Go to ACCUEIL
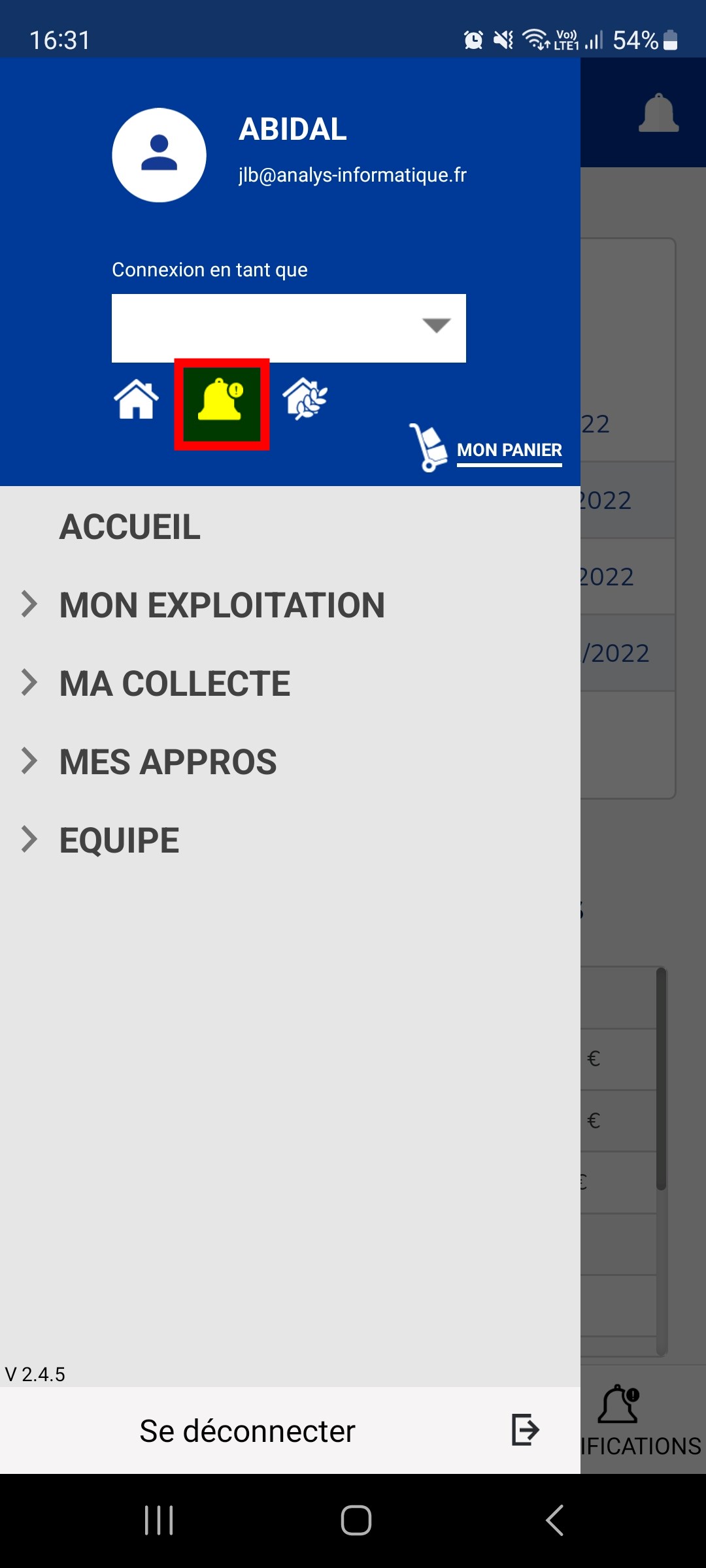706x1568 pixels. click(x=129, y=527)
